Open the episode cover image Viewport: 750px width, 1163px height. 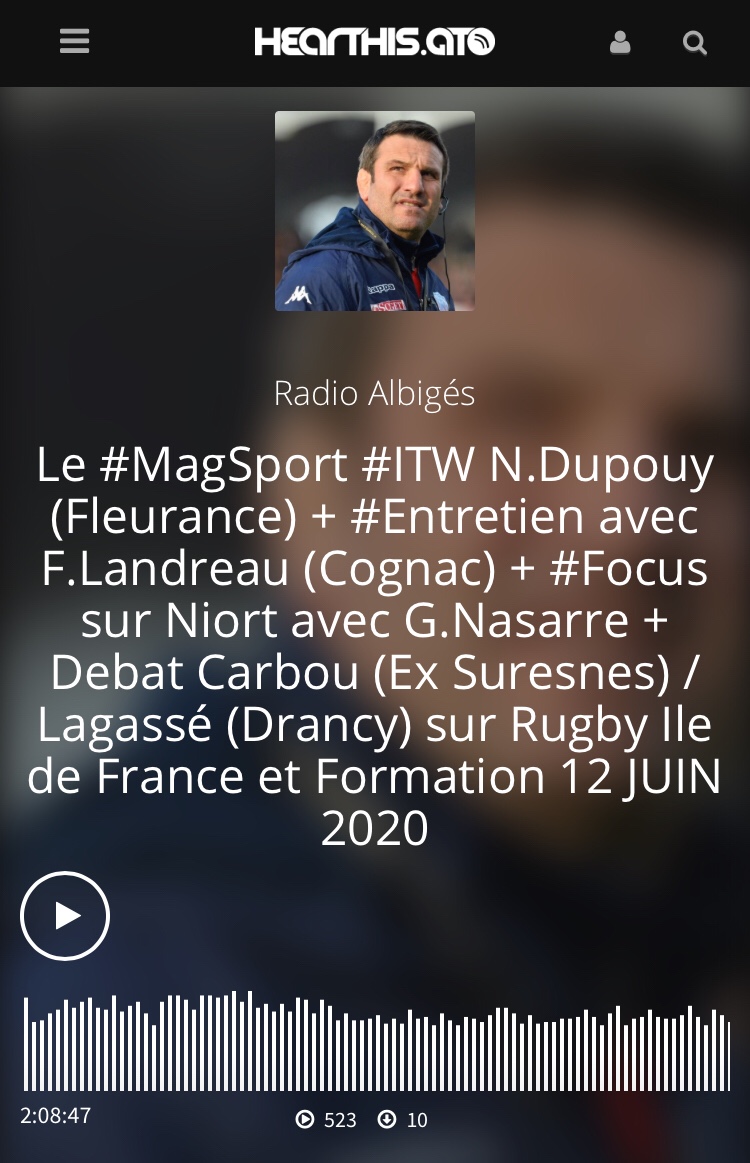click(374, 211)
